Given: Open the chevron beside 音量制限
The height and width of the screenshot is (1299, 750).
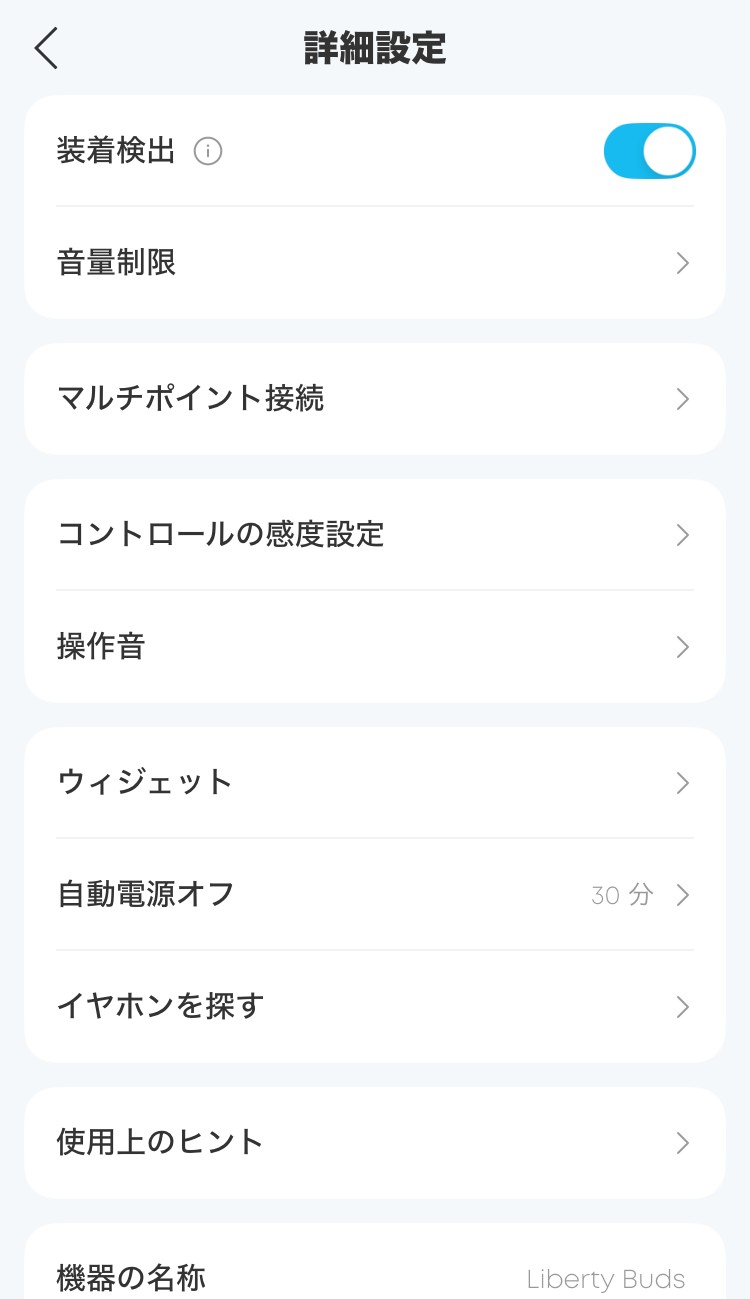Looking at the screenshot, I should pyautogui.click(x=683, y=263).
